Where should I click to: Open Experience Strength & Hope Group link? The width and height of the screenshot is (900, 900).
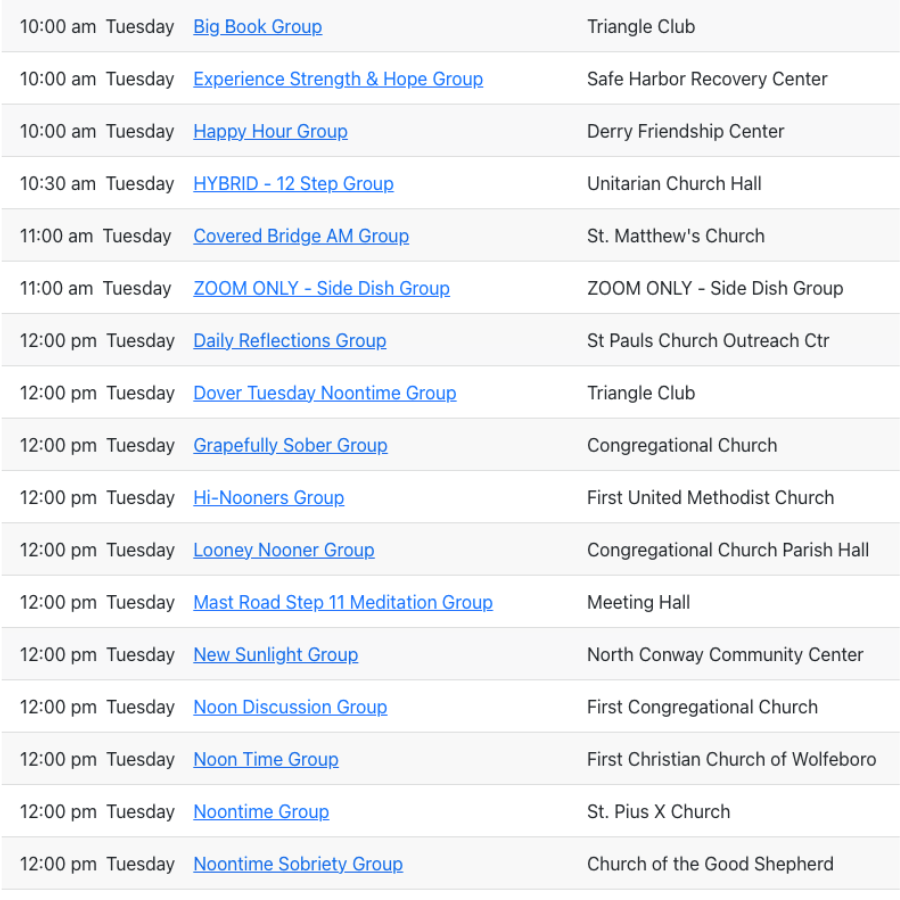(338, 79)
